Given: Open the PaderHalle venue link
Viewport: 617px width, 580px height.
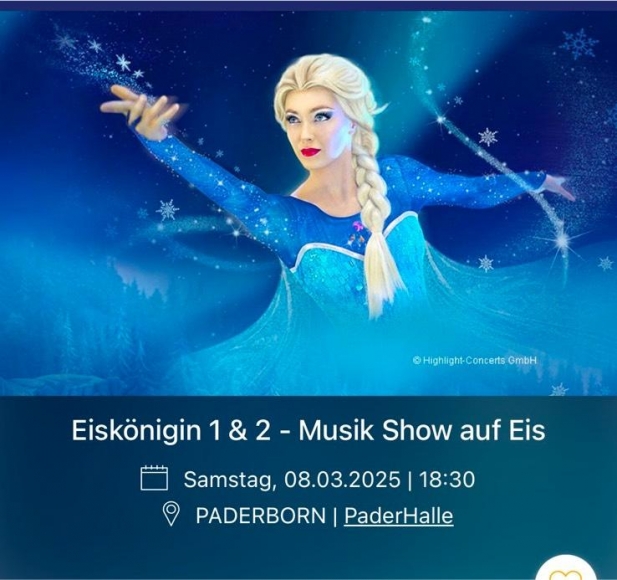Looking at the screenshot, I should pyautogui.click(x=398, y=516).
